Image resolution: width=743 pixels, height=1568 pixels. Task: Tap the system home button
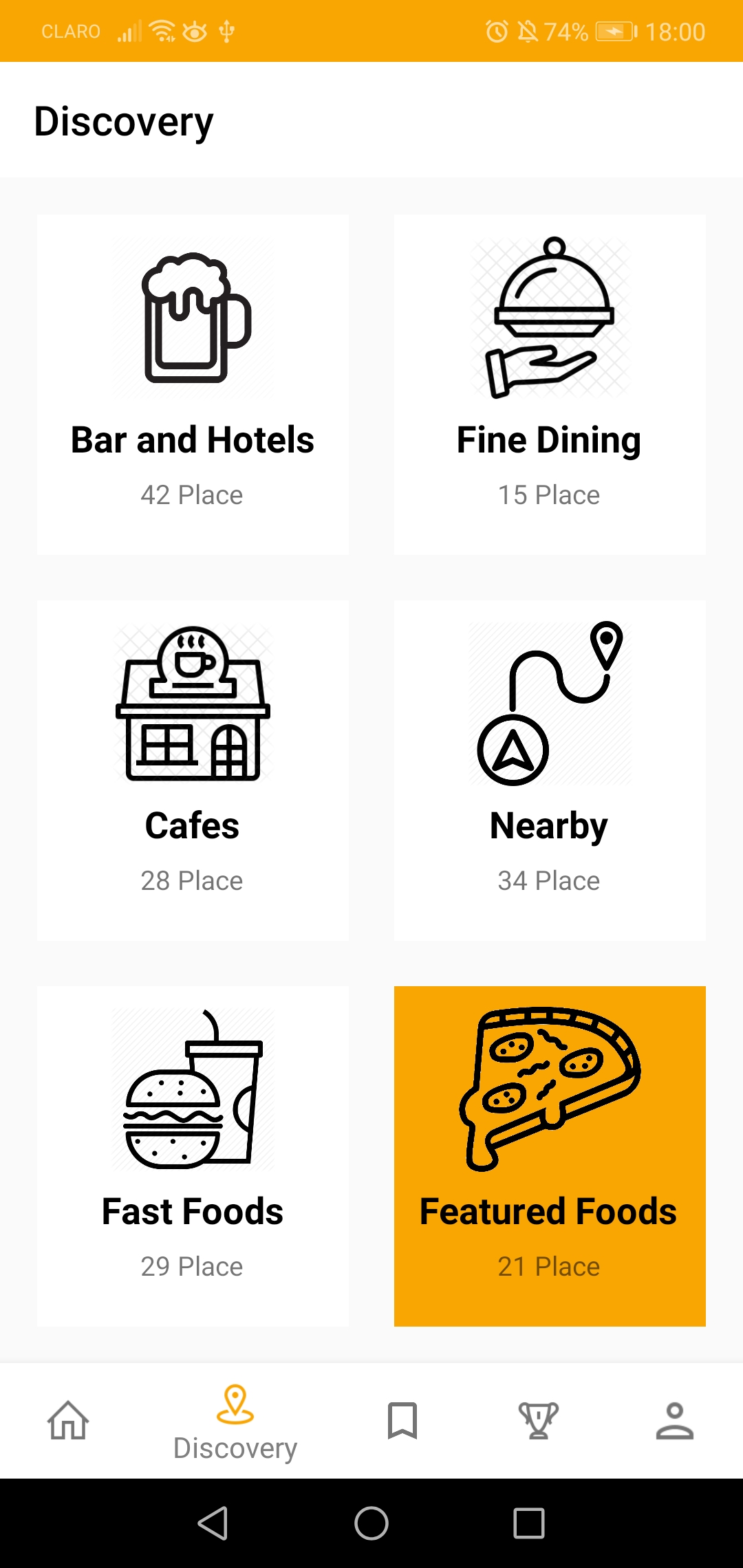pyautogui.click(x=371, y=1523)
